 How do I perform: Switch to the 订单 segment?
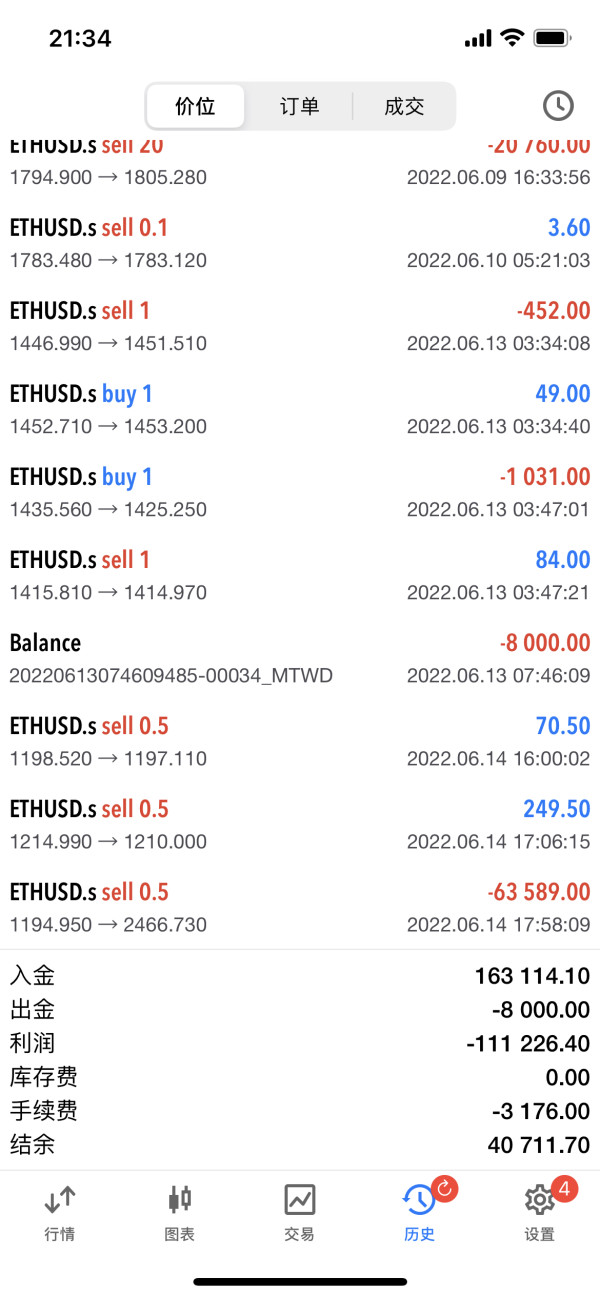(x=299, y=106)
